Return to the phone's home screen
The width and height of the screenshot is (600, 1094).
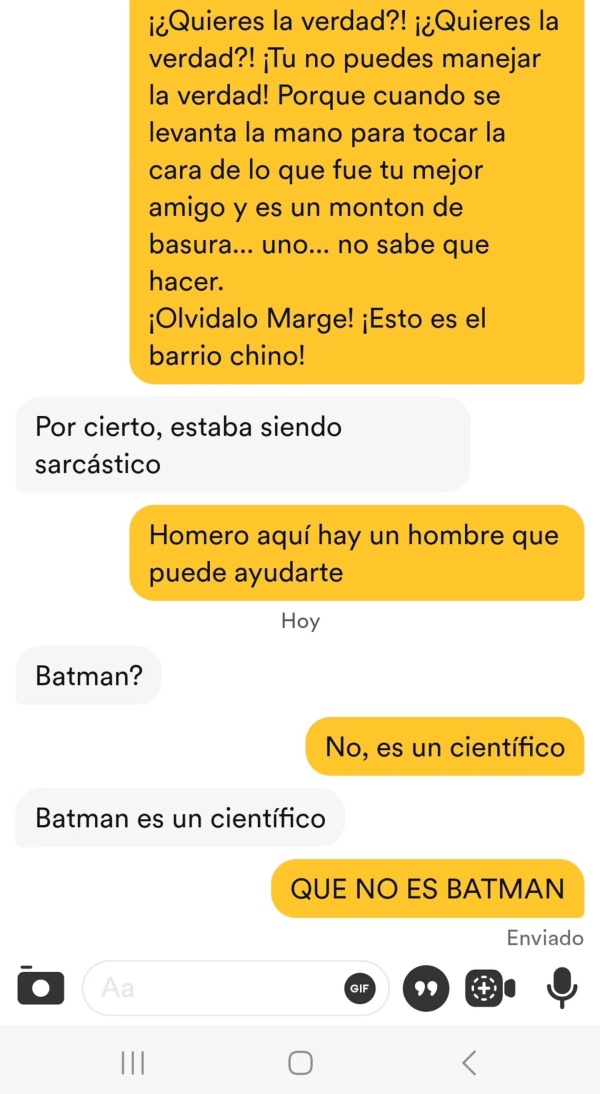300,1062
